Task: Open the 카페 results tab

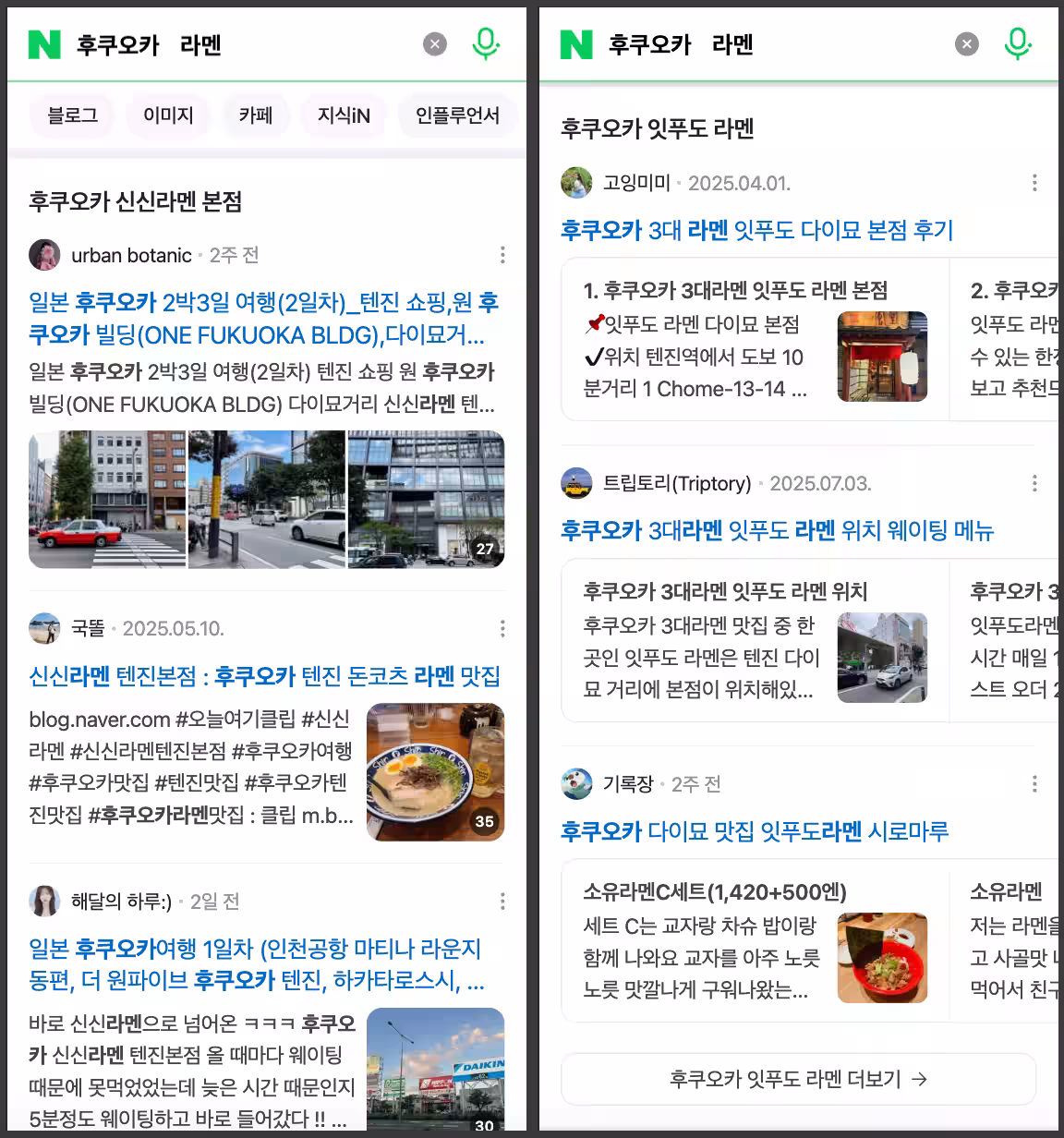Action: [x=256, y=115]
